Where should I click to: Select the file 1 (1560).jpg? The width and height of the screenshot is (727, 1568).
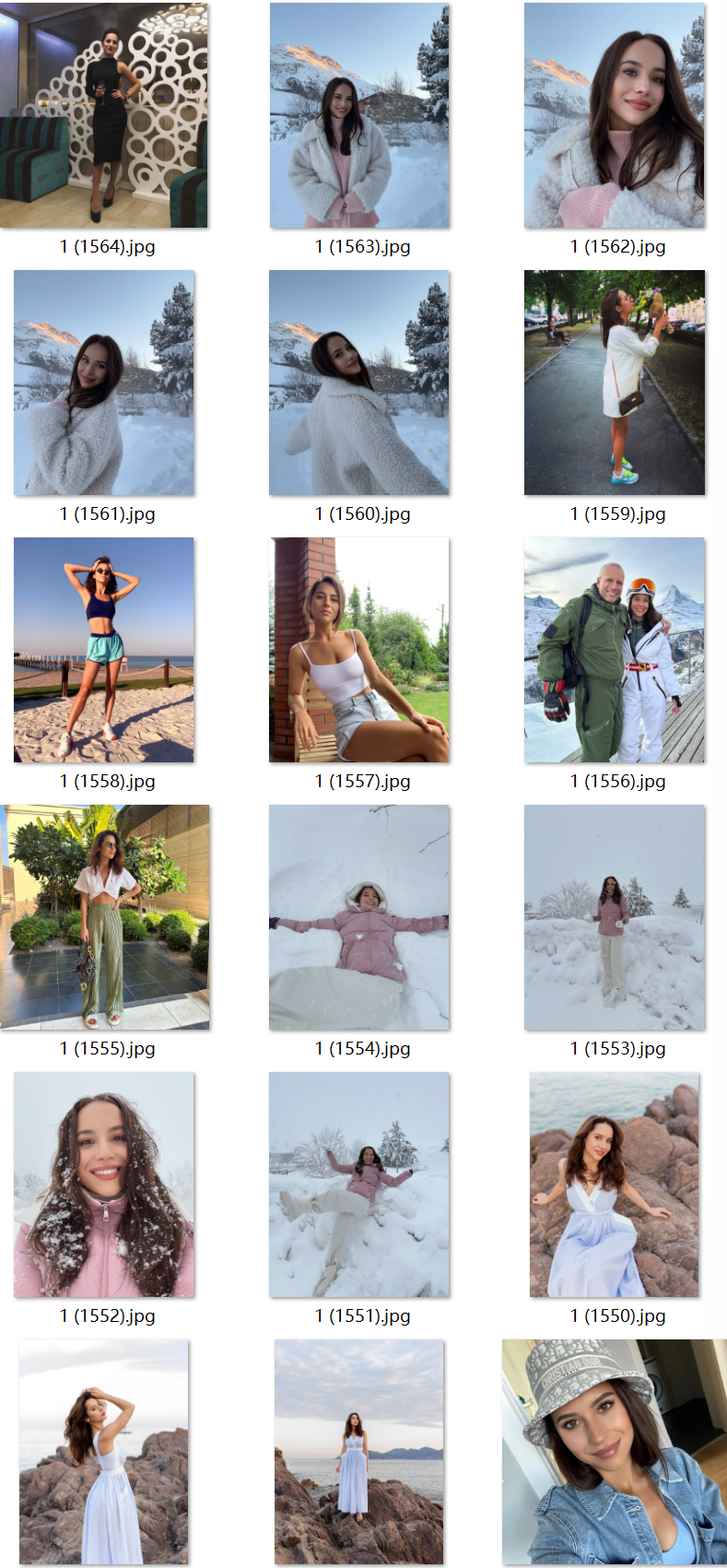click(x=359, y=383)
